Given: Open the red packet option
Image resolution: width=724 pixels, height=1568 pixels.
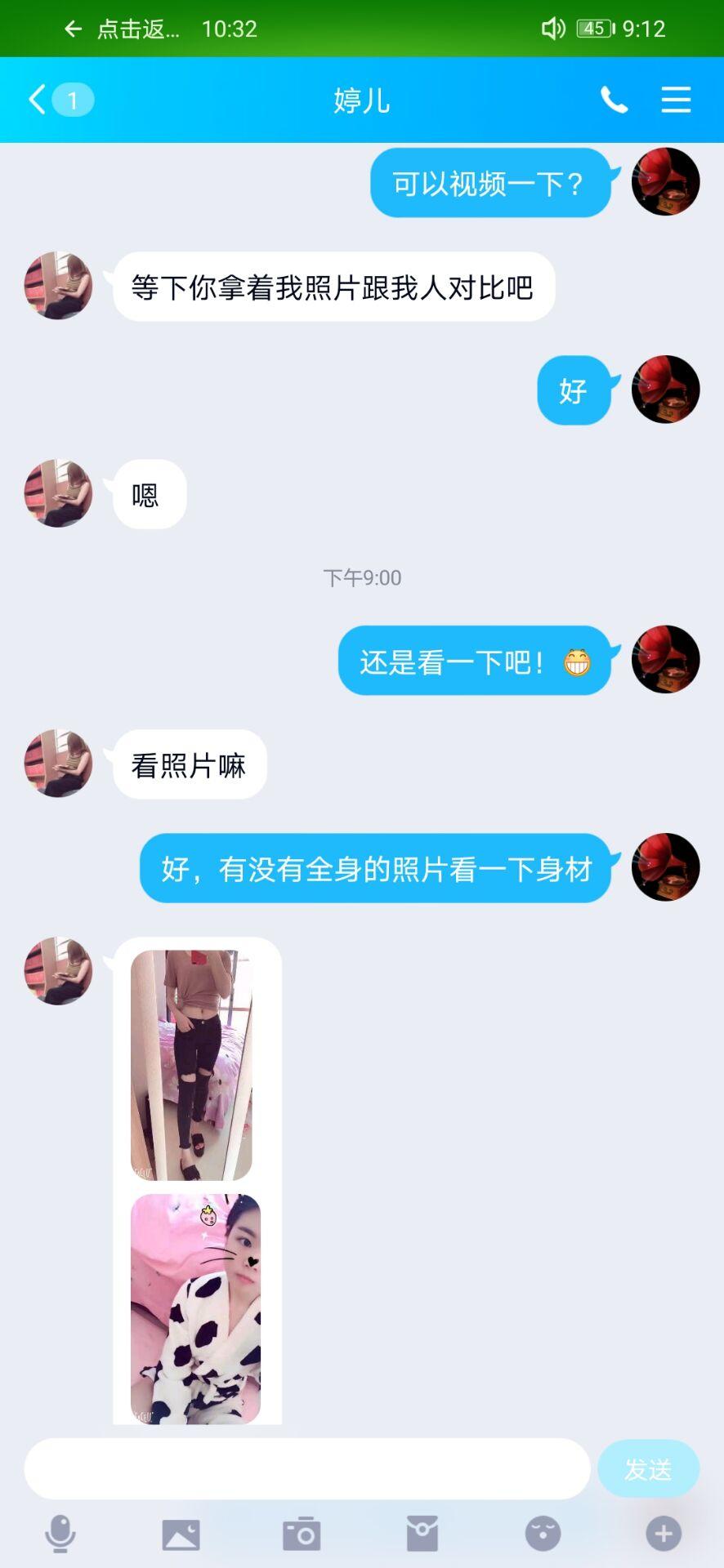Looking at the screenshot, I should click(422, 1534).
